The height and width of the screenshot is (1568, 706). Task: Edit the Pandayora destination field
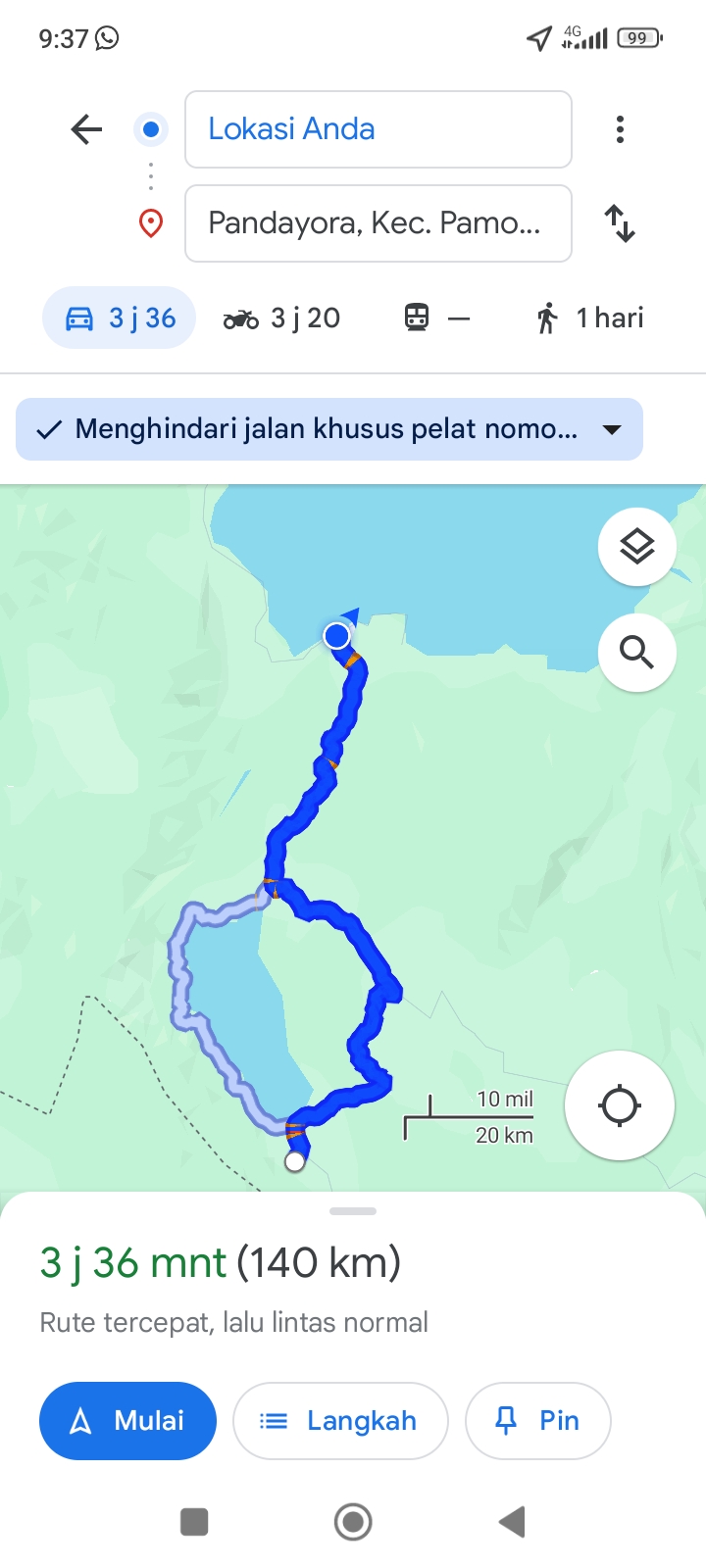378,223
